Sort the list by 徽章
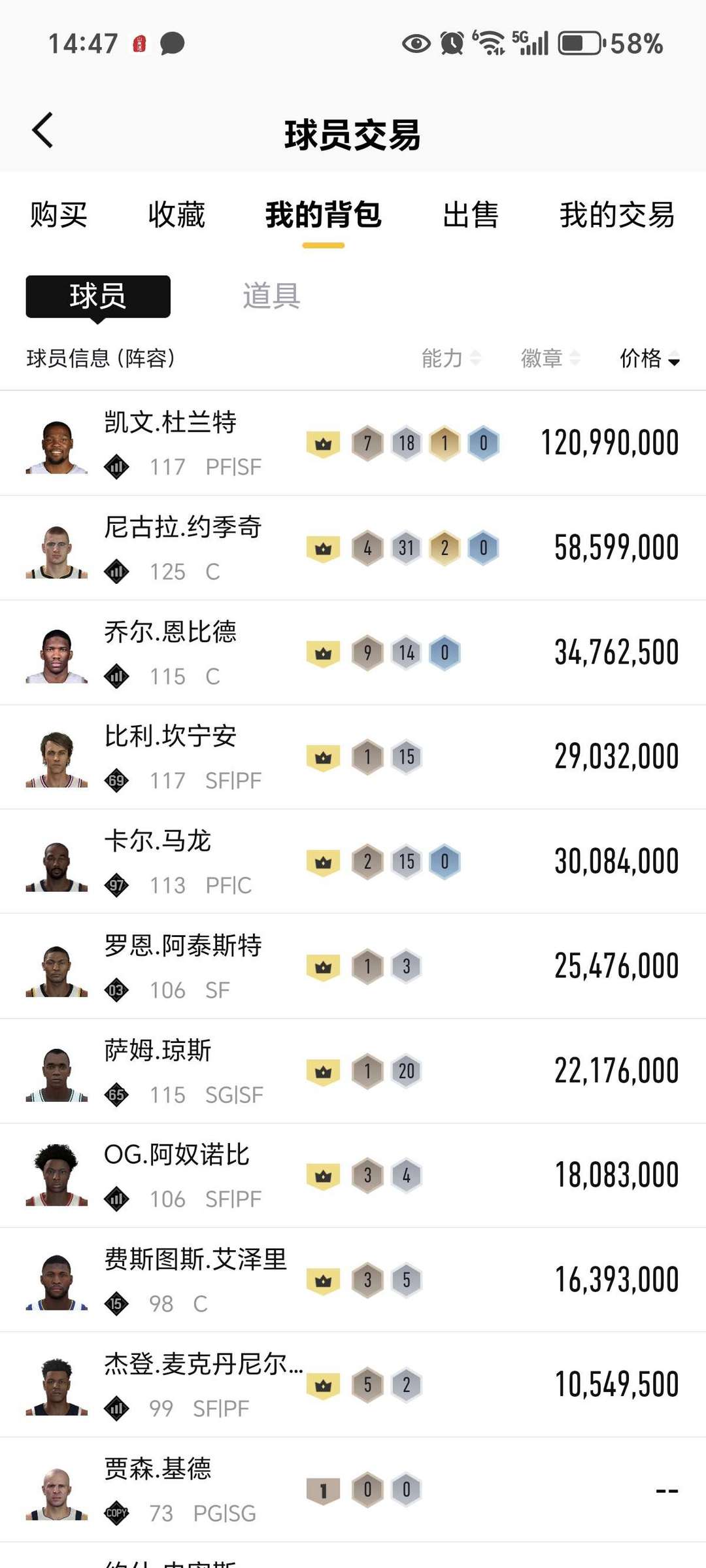Viewport: 706px width, 1568px height. (x=550, y=358)
